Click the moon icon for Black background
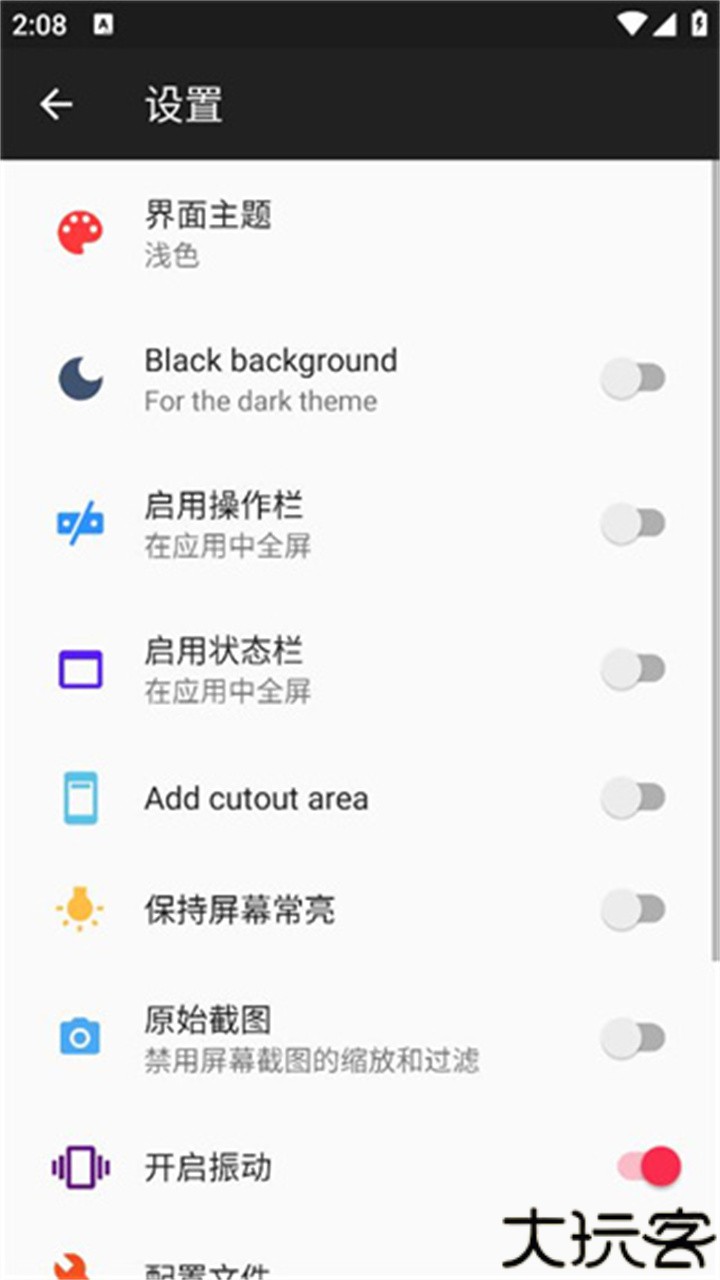The height and width of the screenshot is (1280, 720). tap(79, 379)
